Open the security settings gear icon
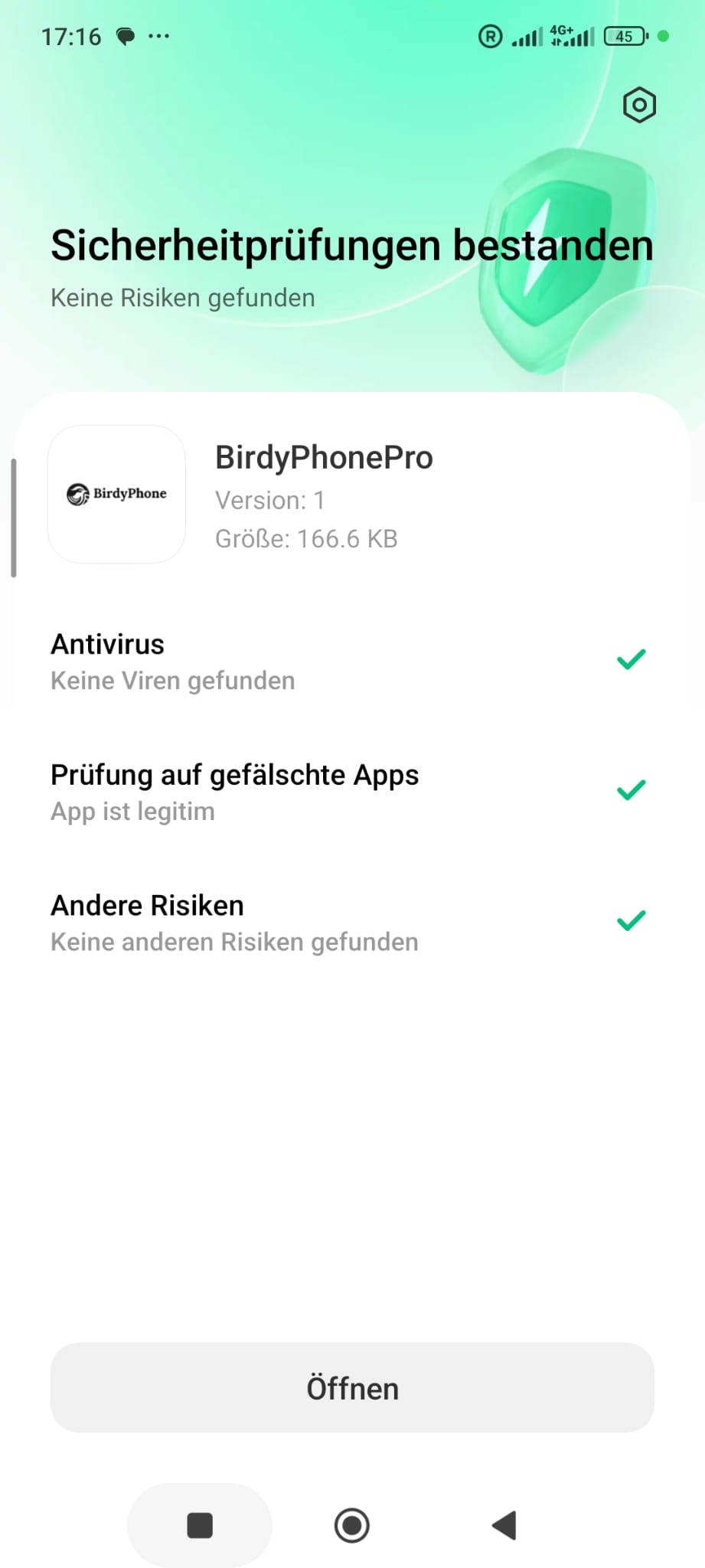Image resolution: width=705 pixels, height=1568 pixels. point(639,106)
